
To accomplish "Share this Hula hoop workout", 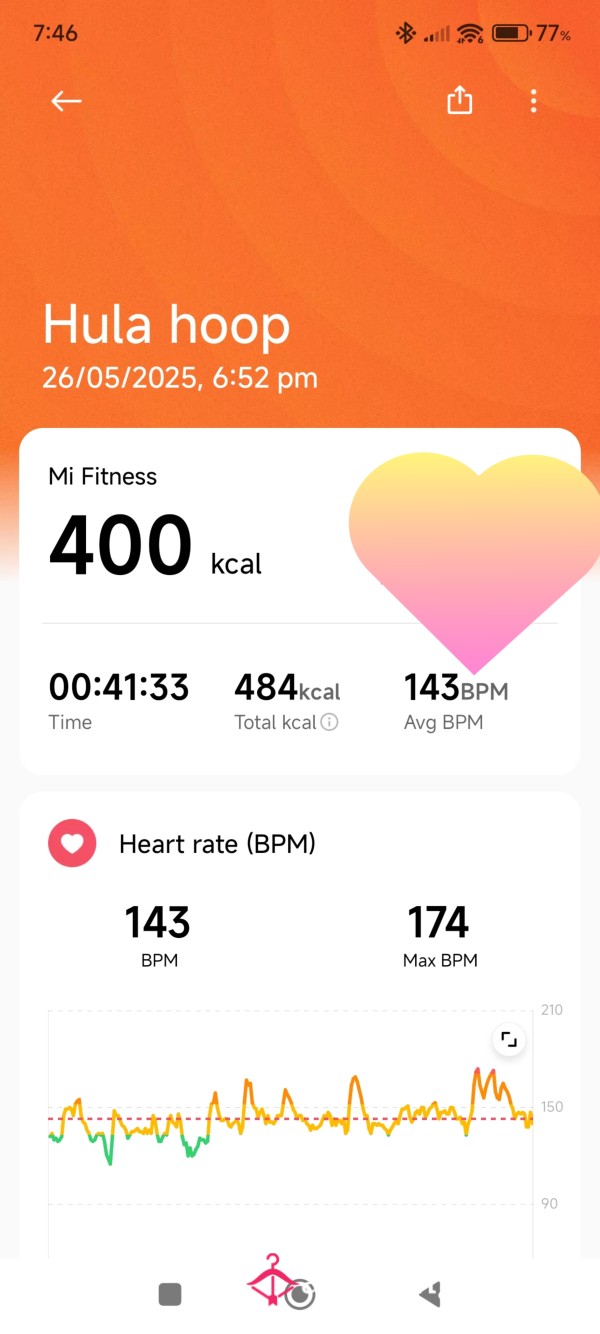I will click(459, 100).
